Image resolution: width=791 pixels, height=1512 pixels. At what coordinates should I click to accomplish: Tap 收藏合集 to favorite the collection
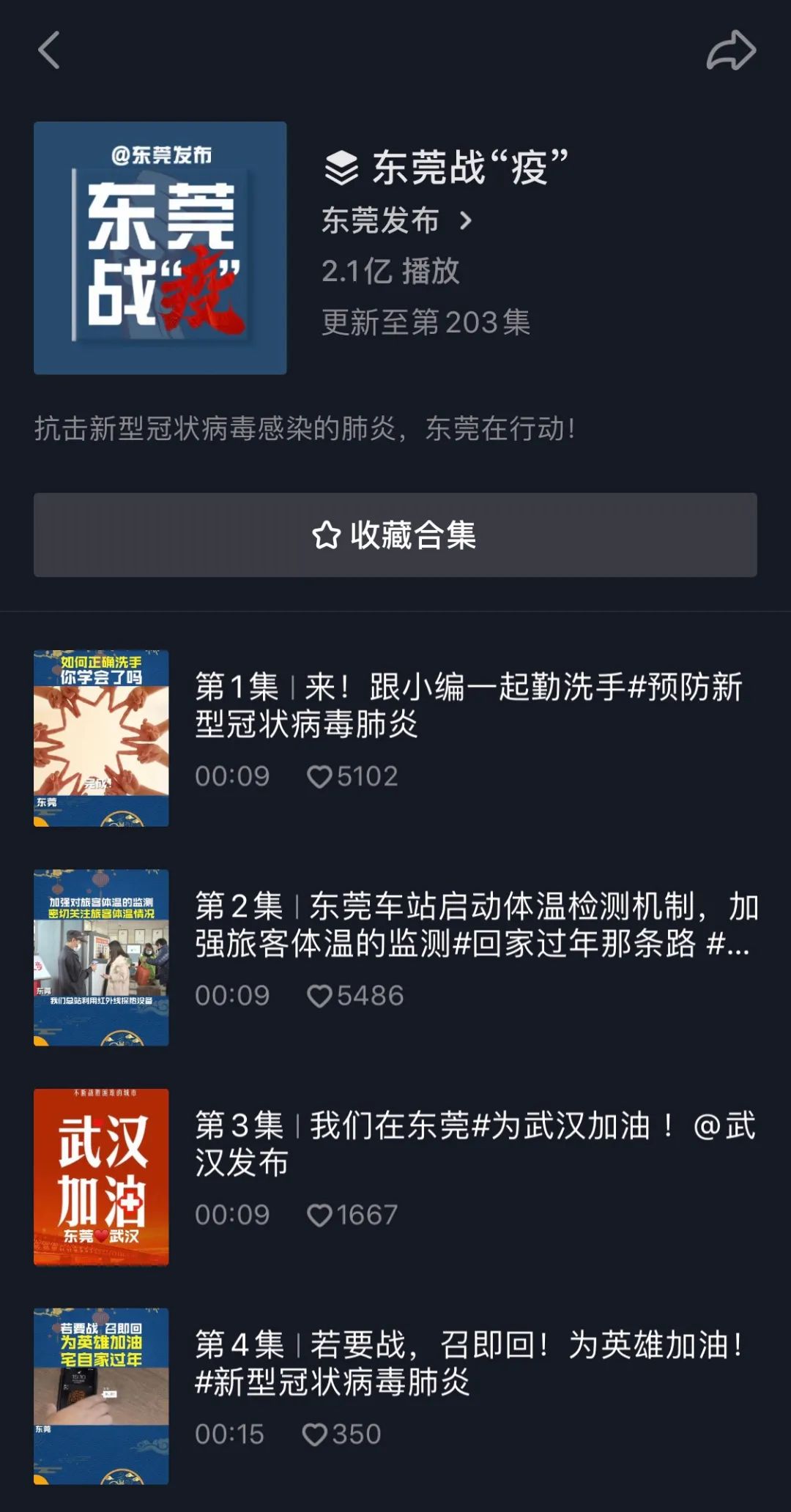(395, 535)
